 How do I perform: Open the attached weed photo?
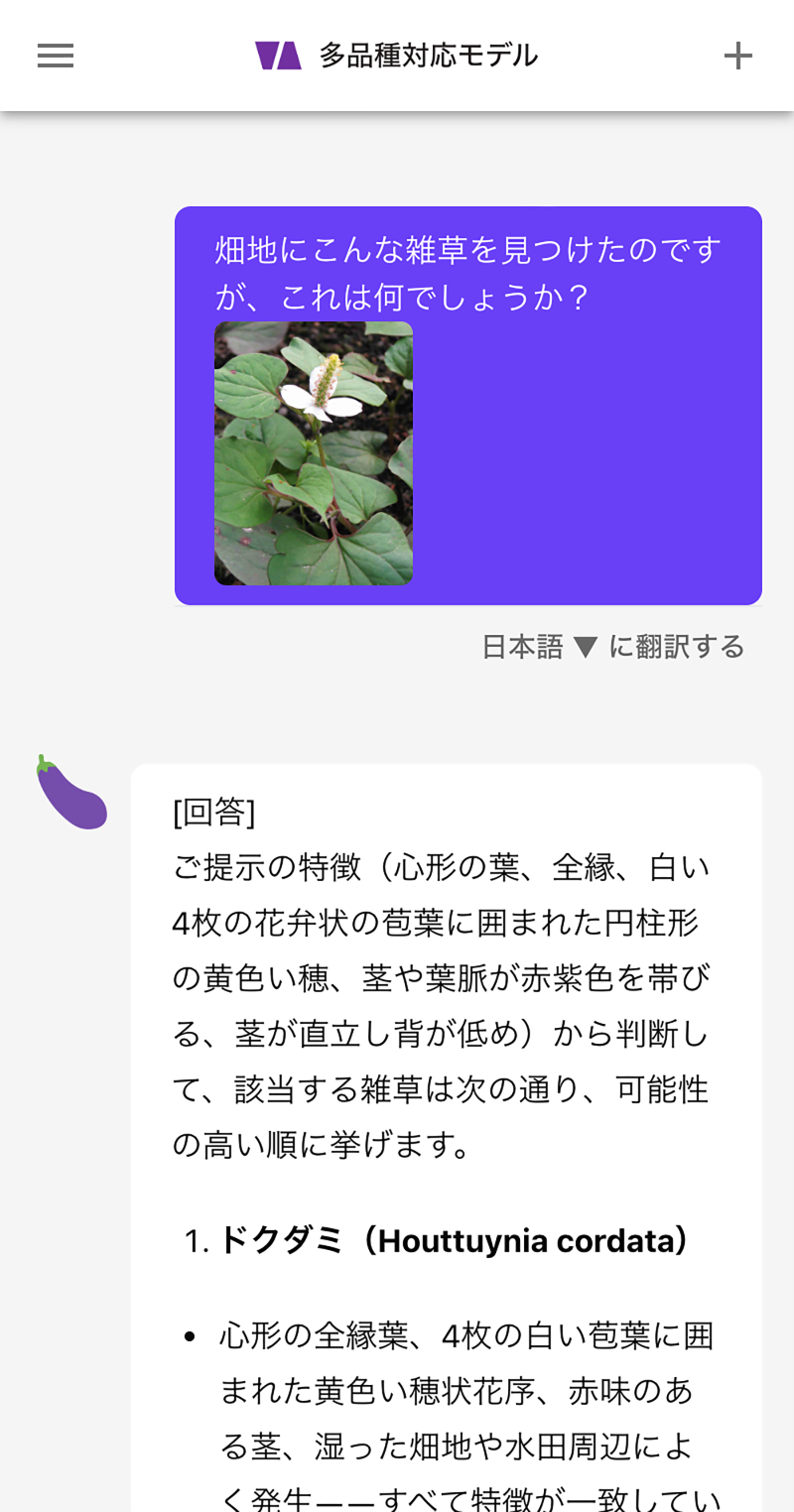(x=314, y=453)
